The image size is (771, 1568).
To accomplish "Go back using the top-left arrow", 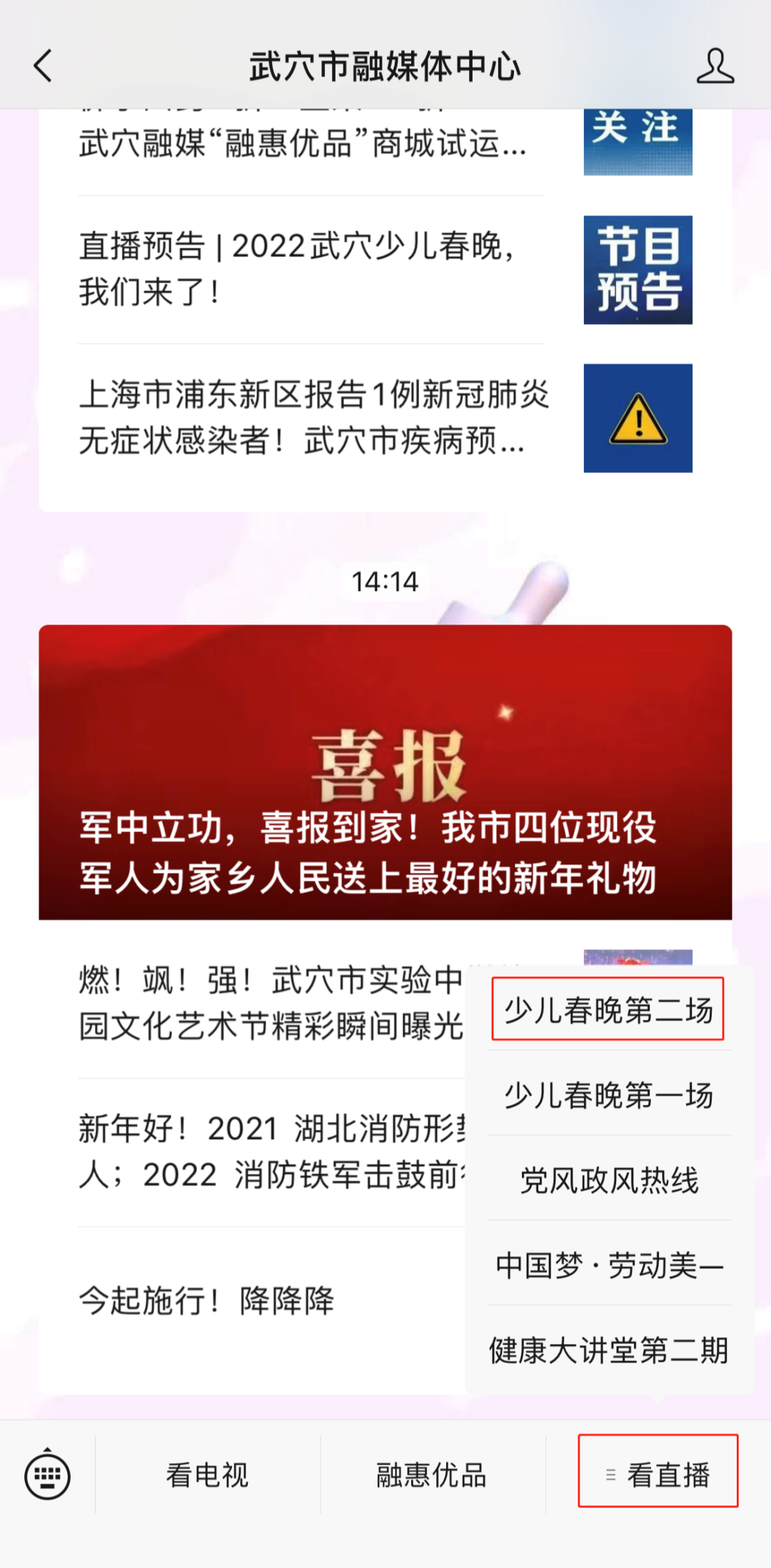I will 44,66.
